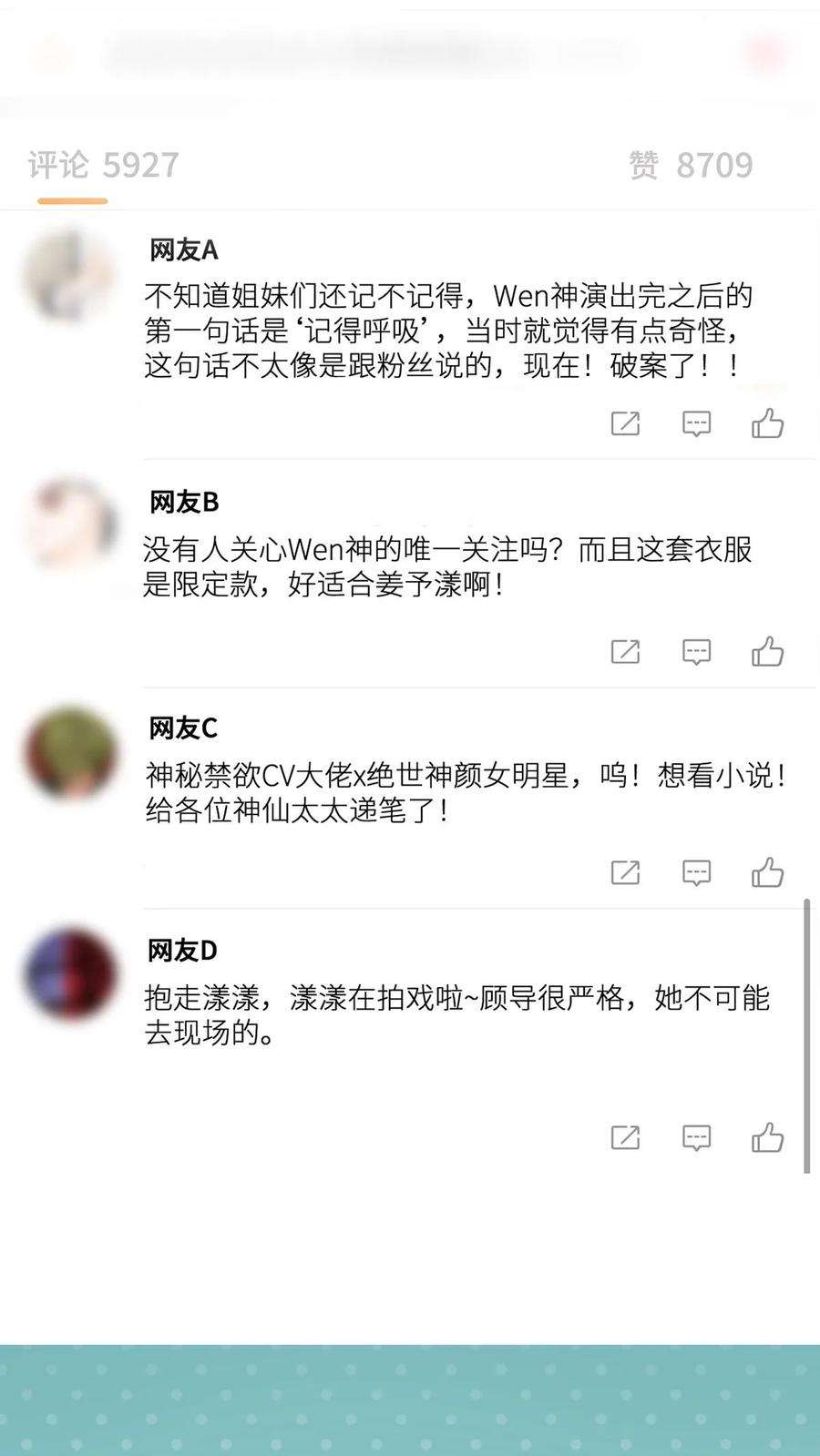The width and height of the screenshot is (820, 1456).
Task: Like 网友D's comment
Action: (767, 1137)
